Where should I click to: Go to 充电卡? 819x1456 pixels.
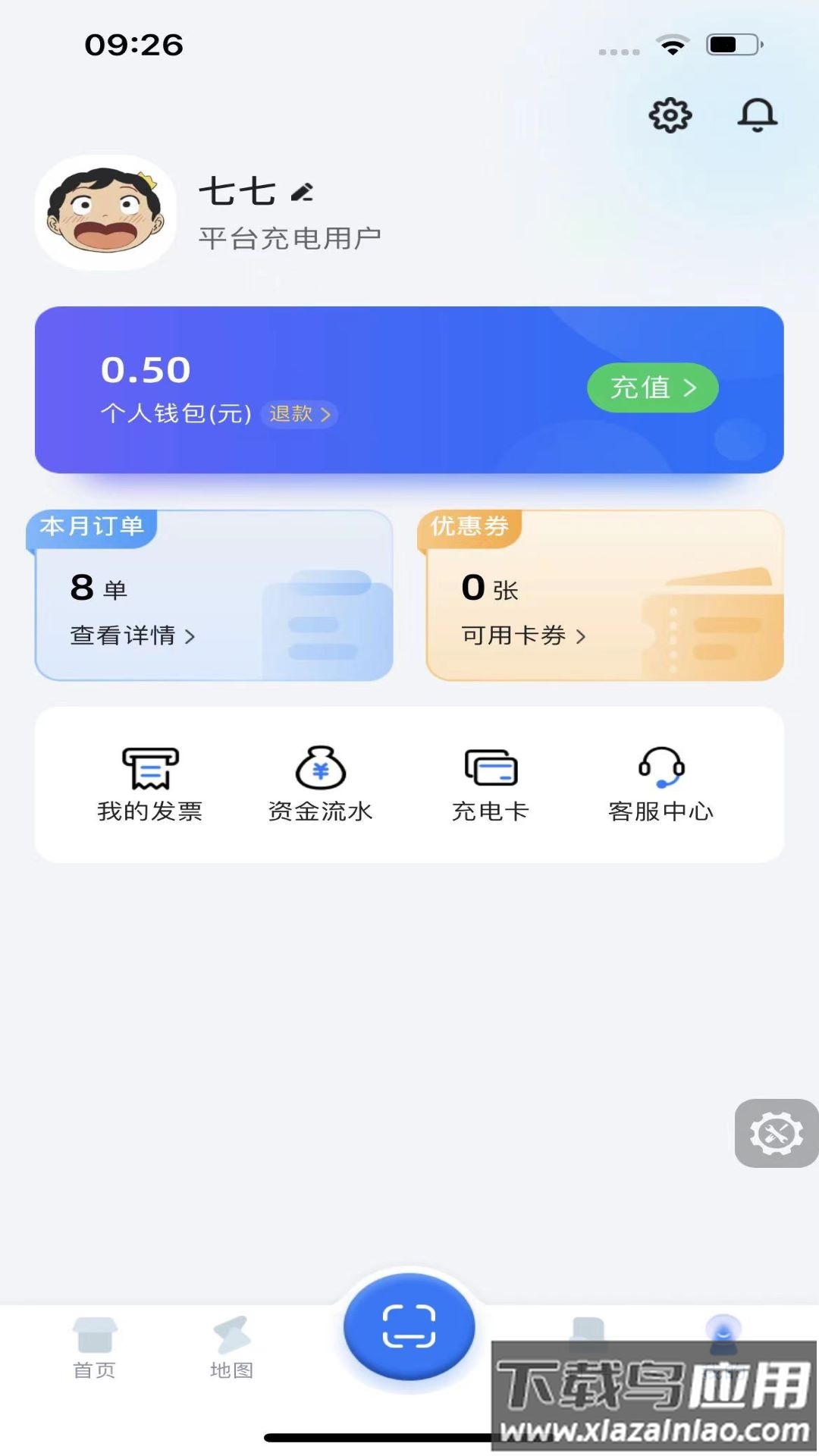[491, 784]
